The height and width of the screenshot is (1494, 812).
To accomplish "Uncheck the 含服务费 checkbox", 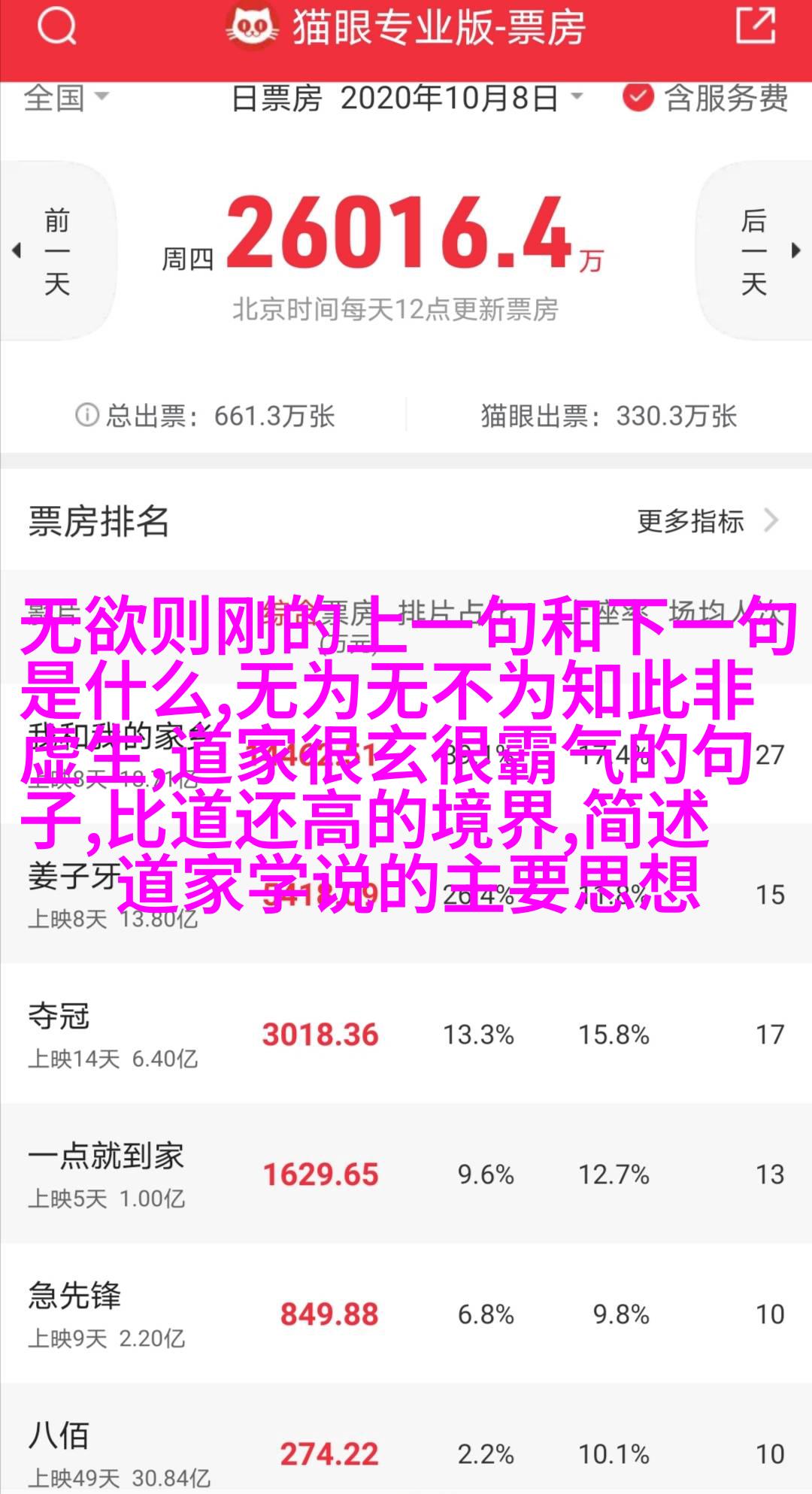I will pyautogui.click(x=638, y=98).
